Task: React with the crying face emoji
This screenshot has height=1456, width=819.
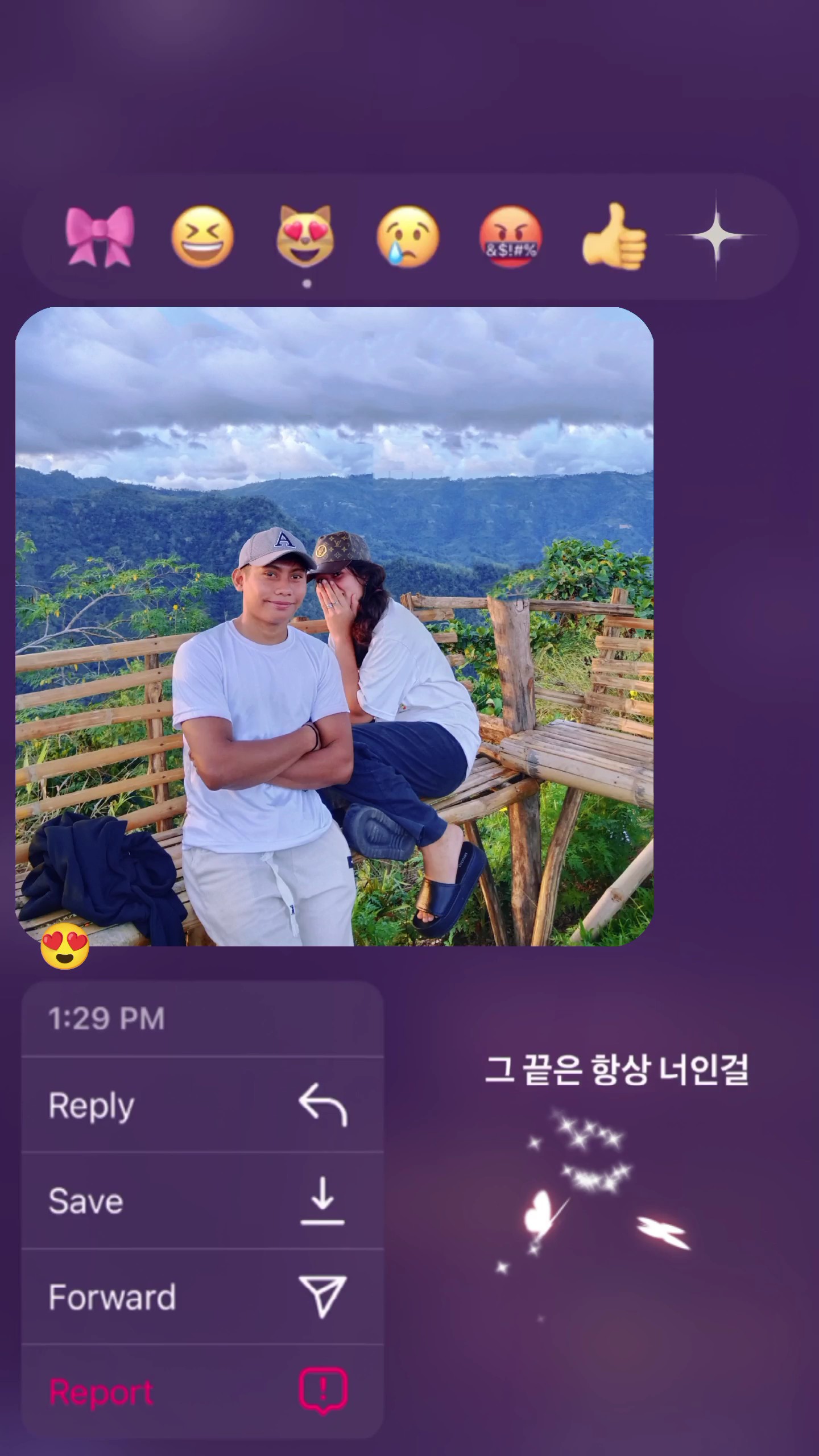Action: (408, 237)
